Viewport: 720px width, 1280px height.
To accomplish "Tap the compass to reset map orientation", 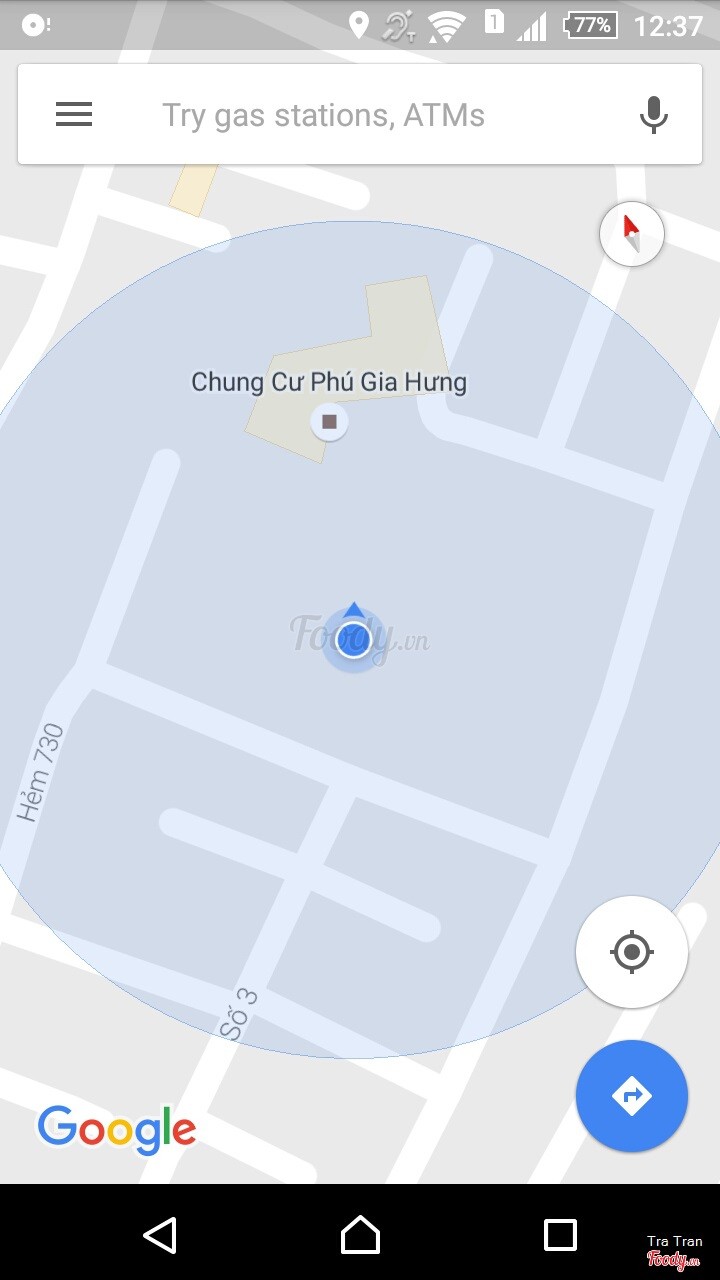I will pyautogui.click(x=631, y=234).
